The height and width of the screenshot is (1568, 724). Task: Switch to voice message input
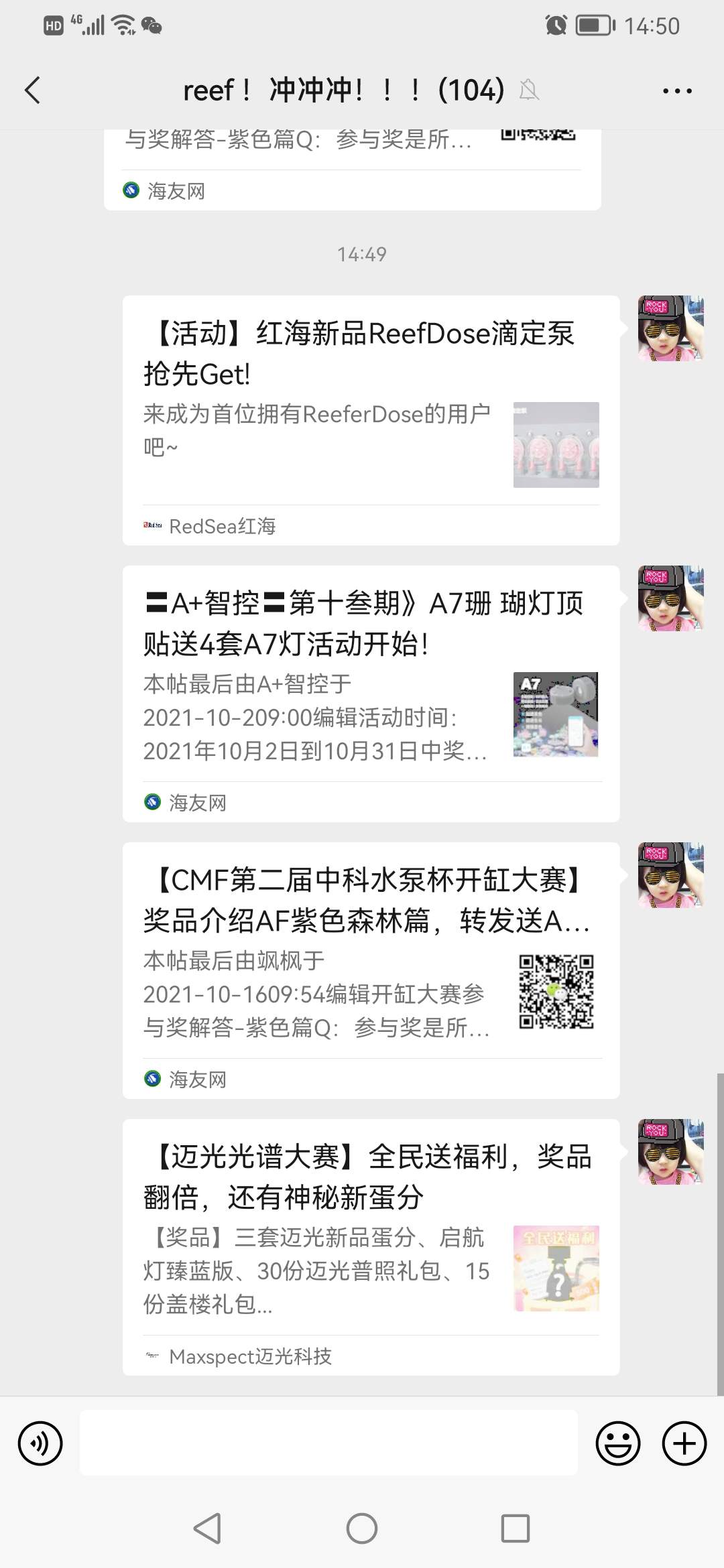40,1443
